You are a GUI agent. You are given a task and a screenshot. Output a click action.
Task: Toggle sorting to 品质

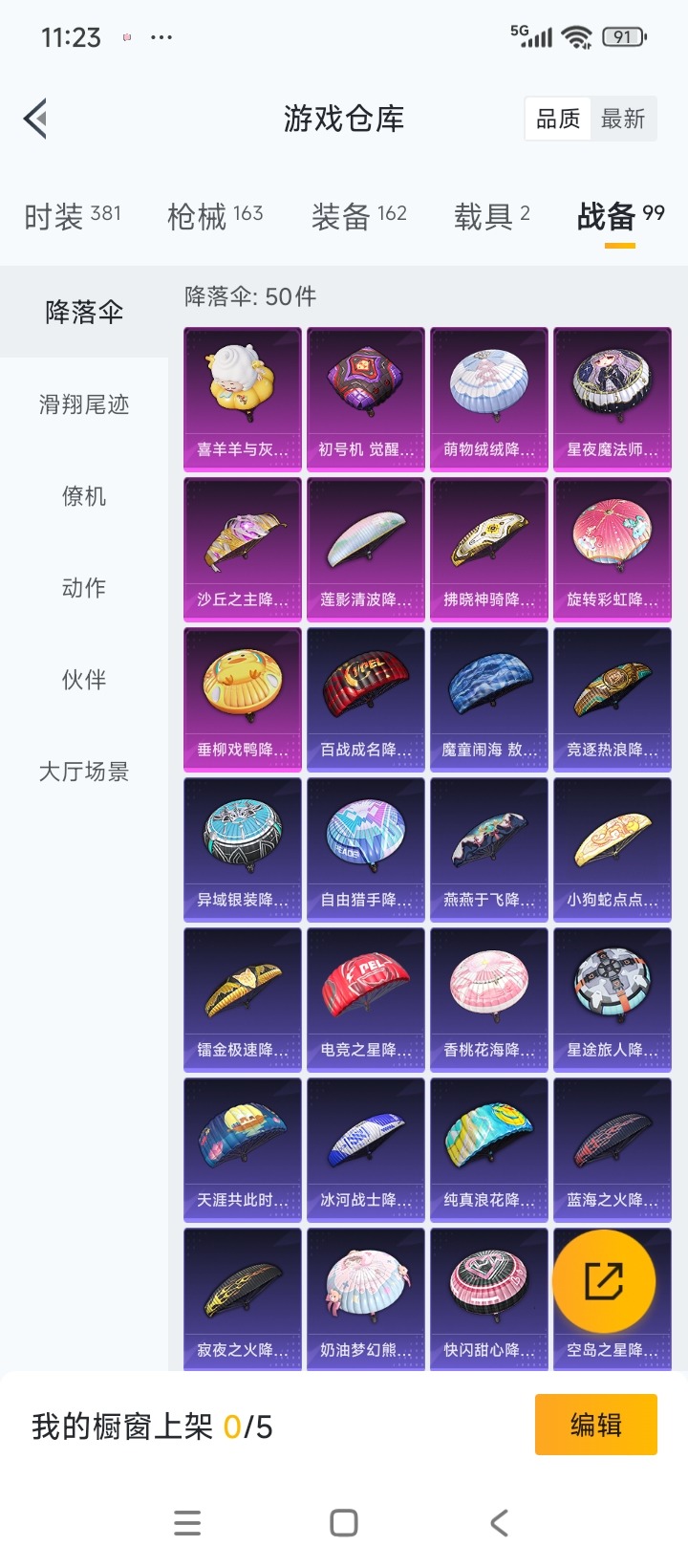click(558, 118)
